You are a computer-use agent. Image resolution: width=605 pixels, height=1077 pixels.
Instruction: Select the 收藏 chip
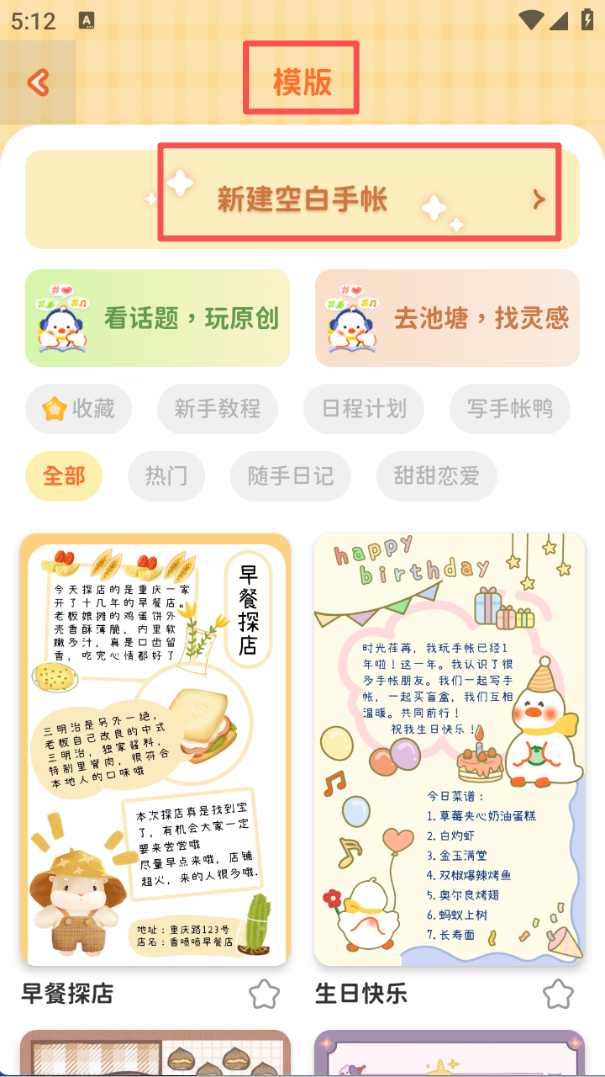pyautogui.click(x=79, y=409)
